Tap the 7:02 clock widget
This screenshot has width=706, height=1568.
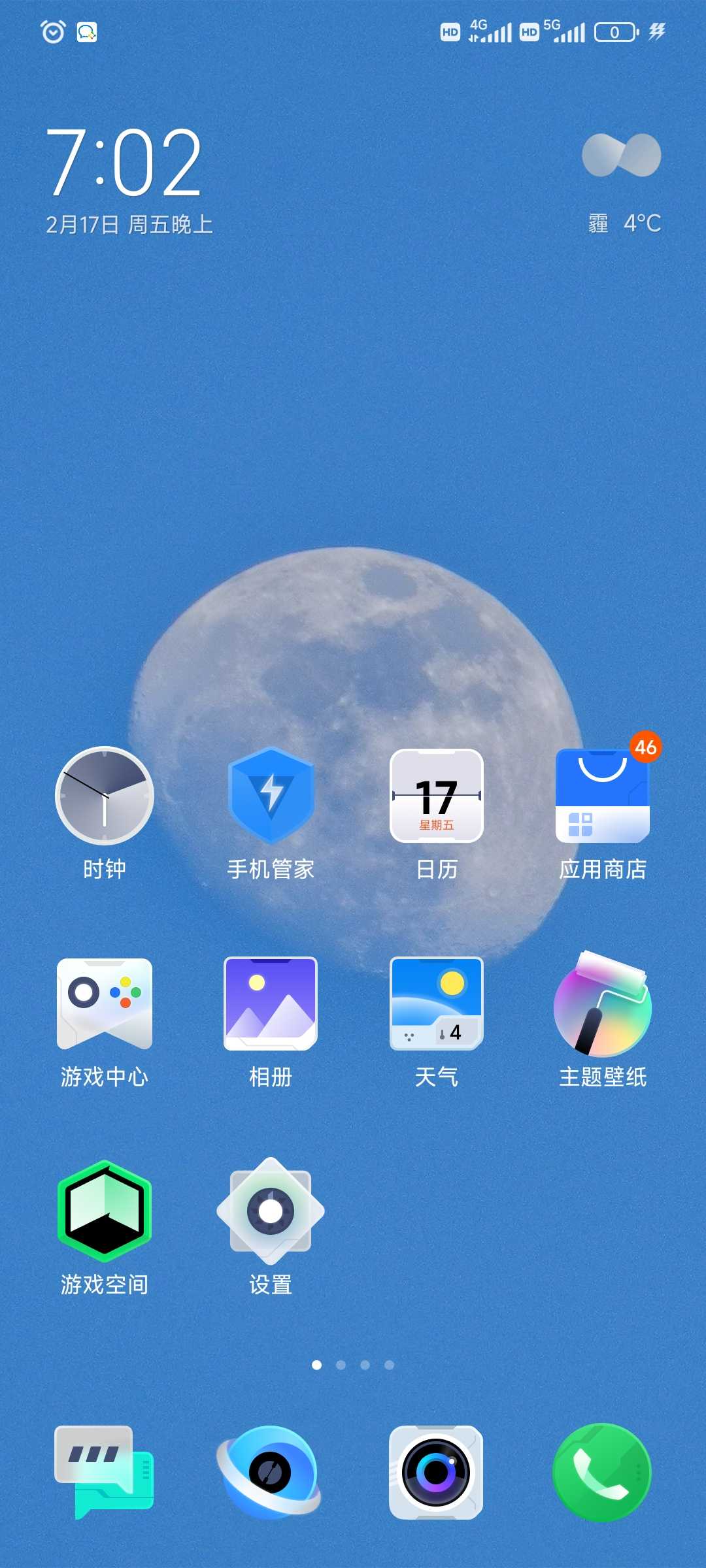pos(124,163)
